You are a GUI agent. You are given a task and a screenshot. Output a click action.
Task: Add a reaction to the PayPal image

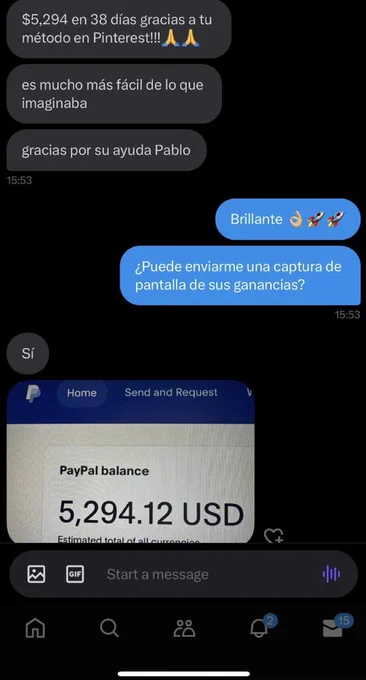click(x=274, y=536)
